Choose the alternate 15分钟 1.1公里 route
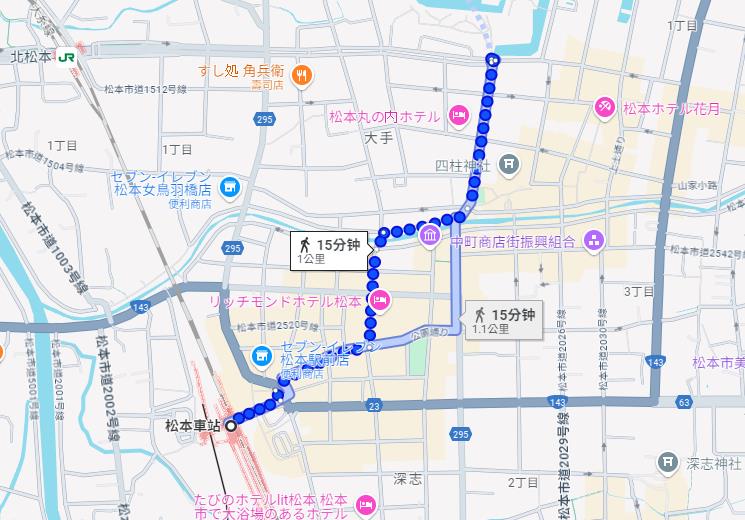 point(505,320)
